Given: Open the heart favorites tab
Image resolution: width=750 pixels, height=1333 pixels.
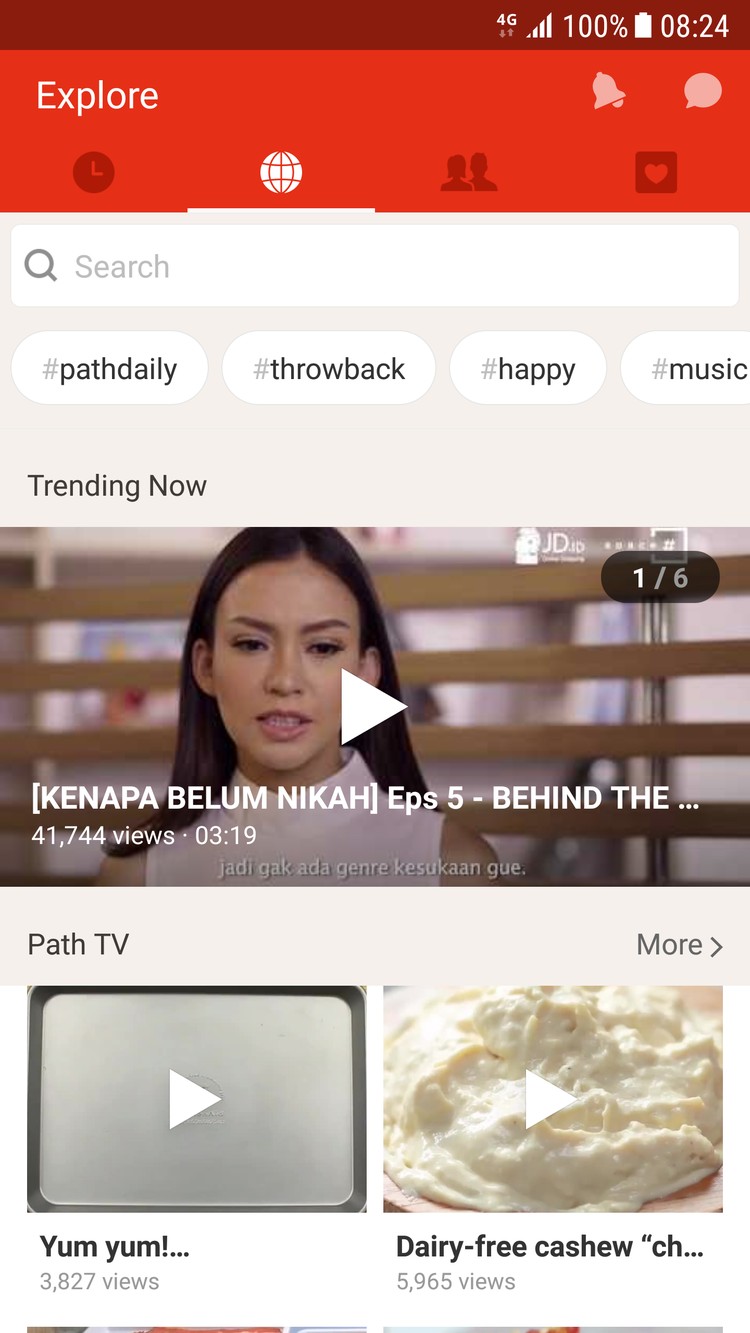Looking at the screenshot, I should tap(656, 173).
